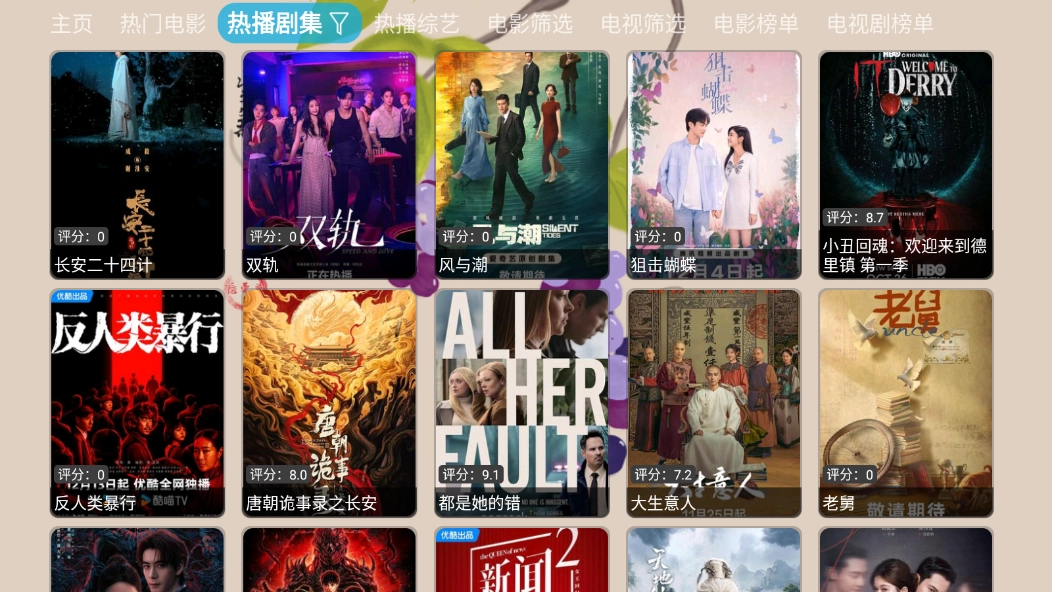Open the 双轨 series card

(329, 165)
